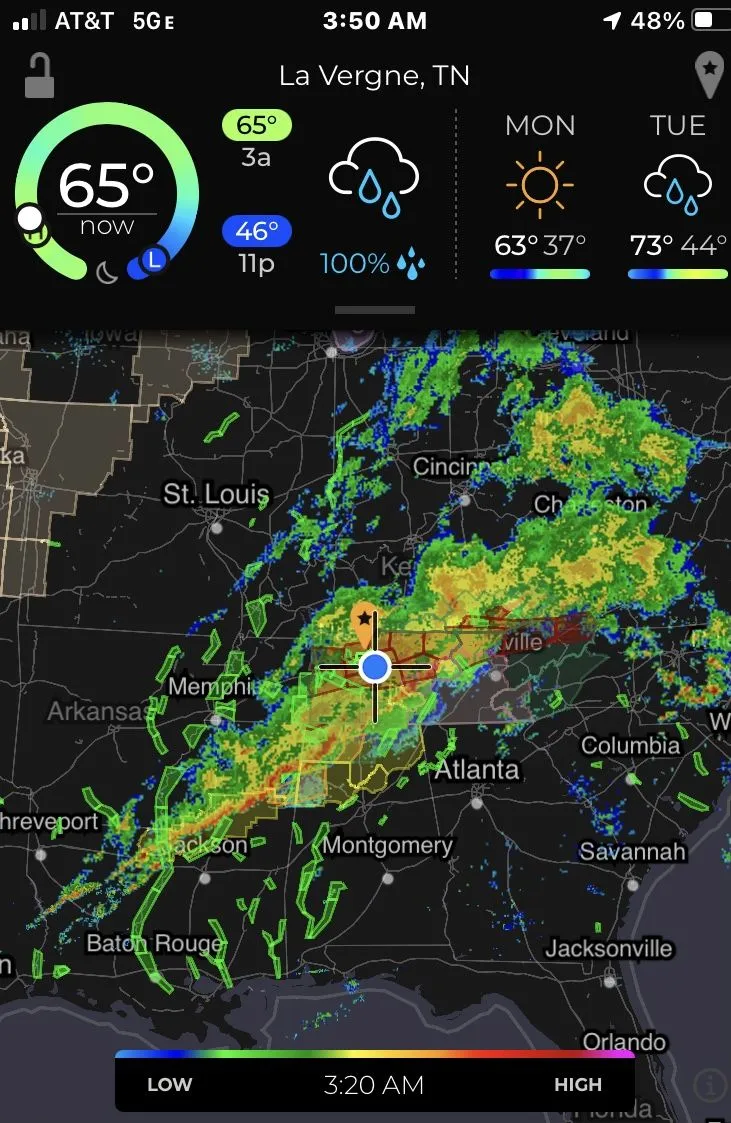Tap the 3:20 AM radar timeline bar
The width and height of the screenshot is (731, 1123).
tap(374, 1084)
